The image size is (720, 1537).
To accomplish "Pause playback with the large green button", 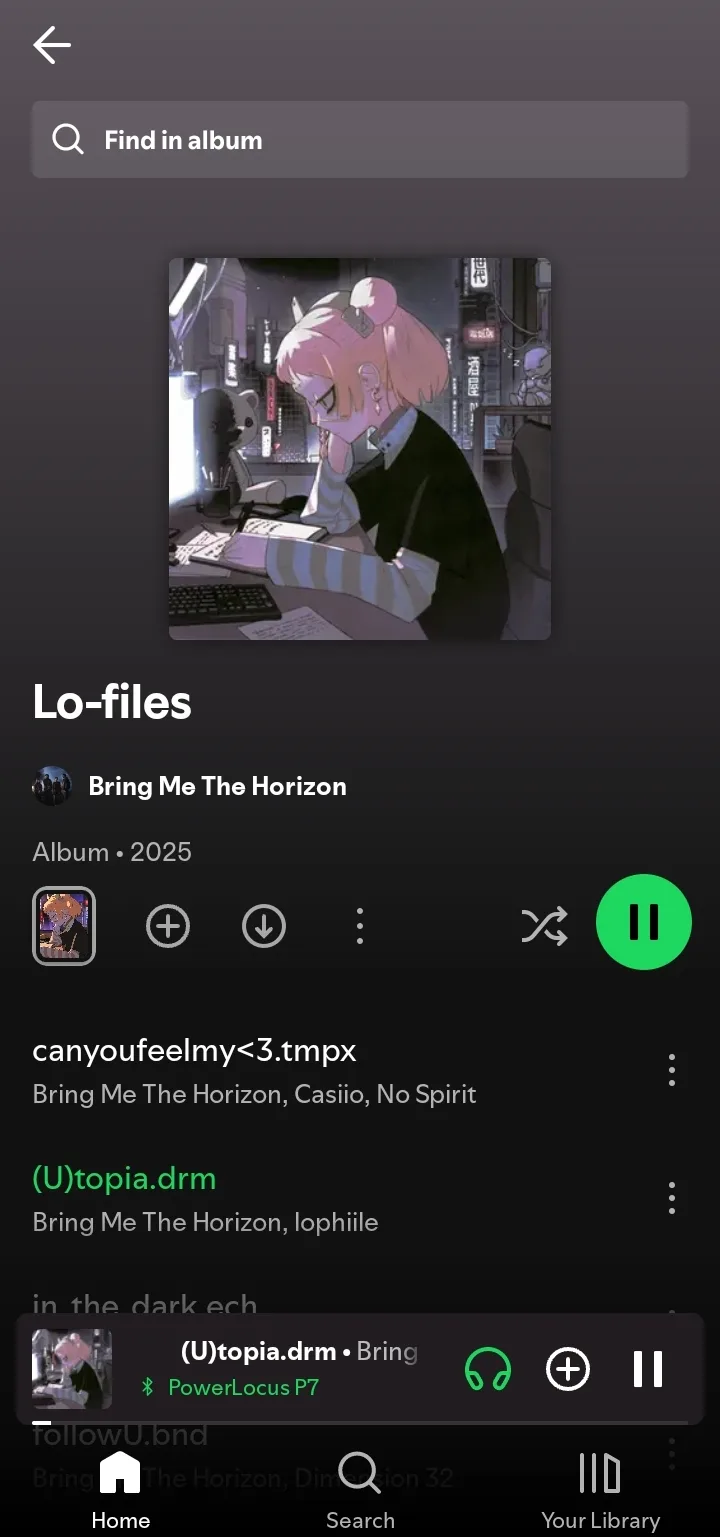I will click(644, 922).
